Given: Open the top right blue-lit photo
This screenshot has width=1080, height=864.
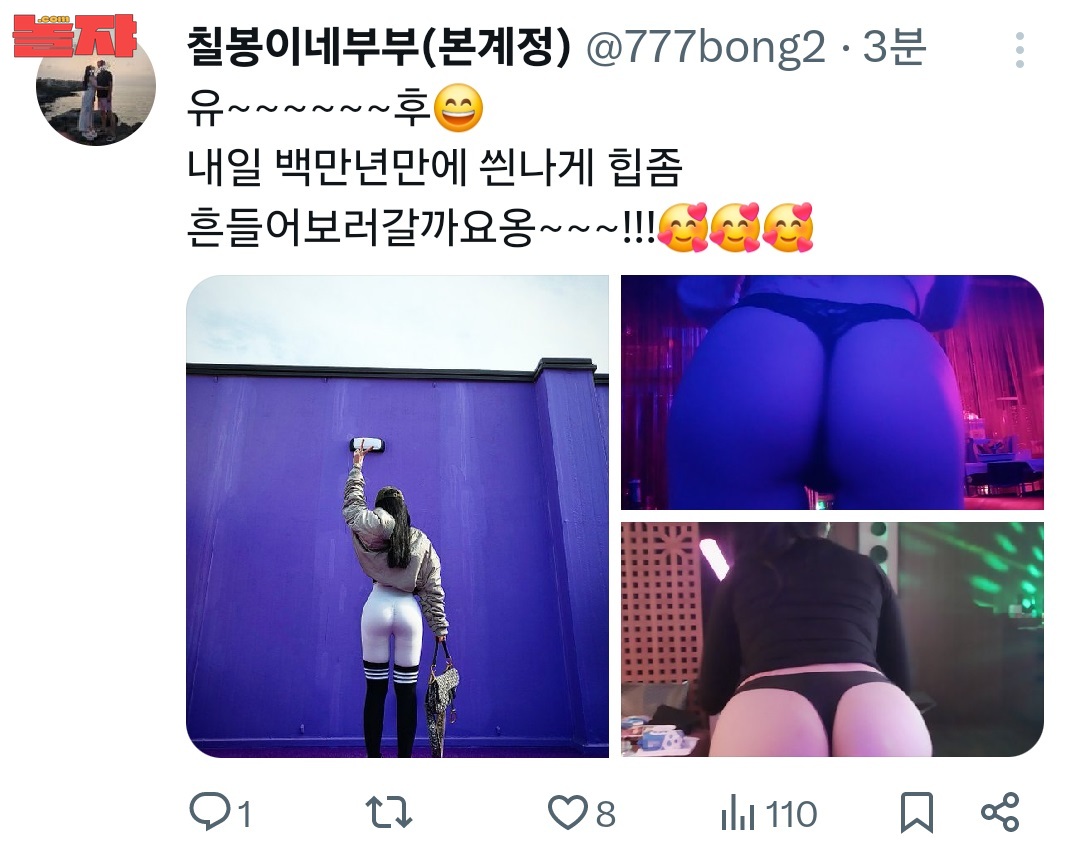Looking at the screenshot, I should (832, 392).
